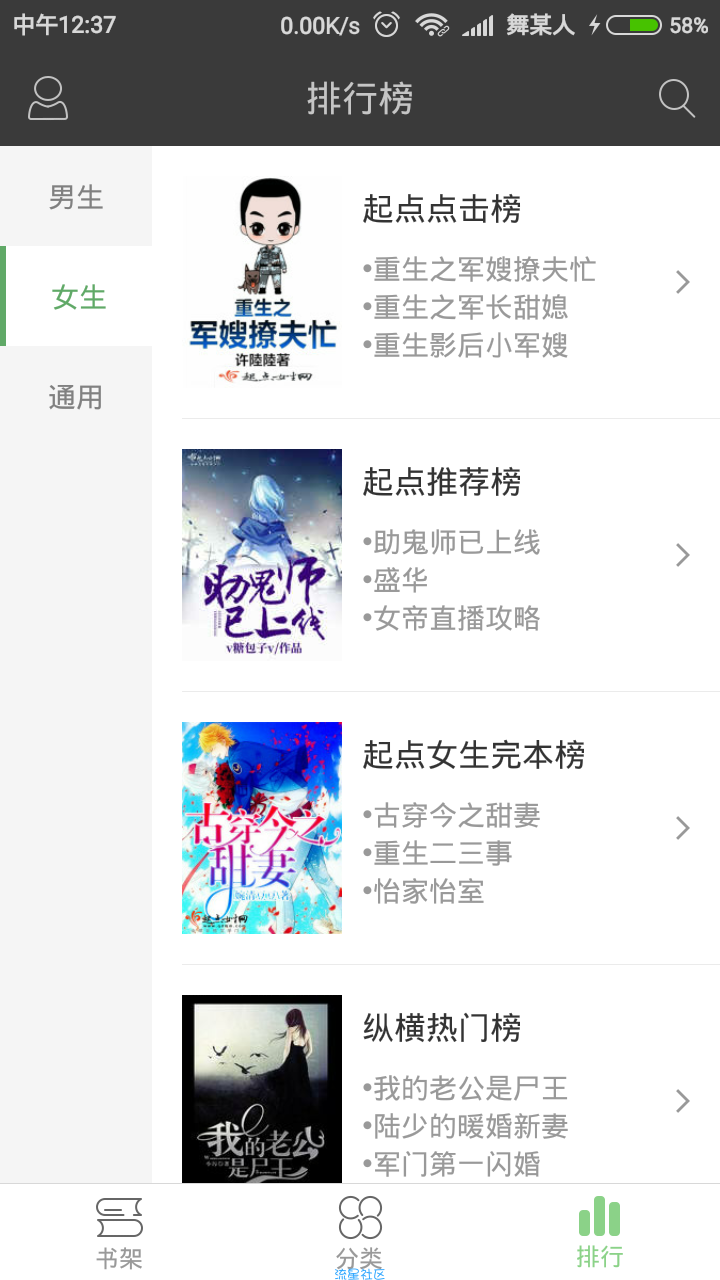720x1280 pixels.
Task: Select the 女生 category
Action: (76, 297)
